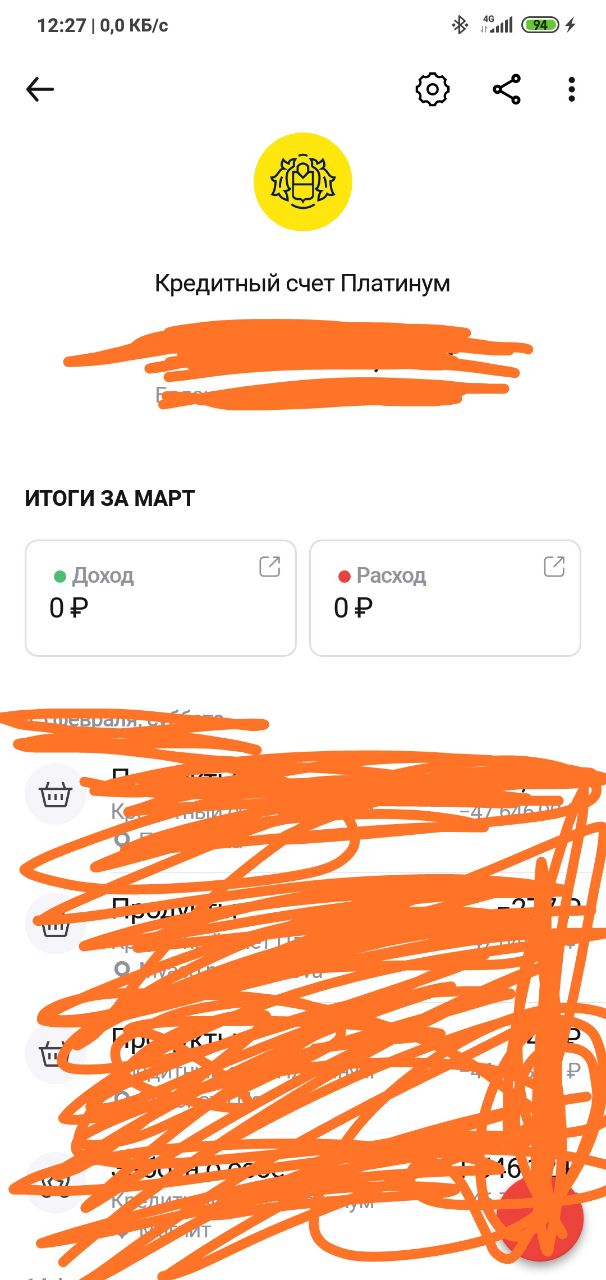Open the three-dot overflow menu
The height and width of the screenshot is (1280, 606).
point(571,90)
